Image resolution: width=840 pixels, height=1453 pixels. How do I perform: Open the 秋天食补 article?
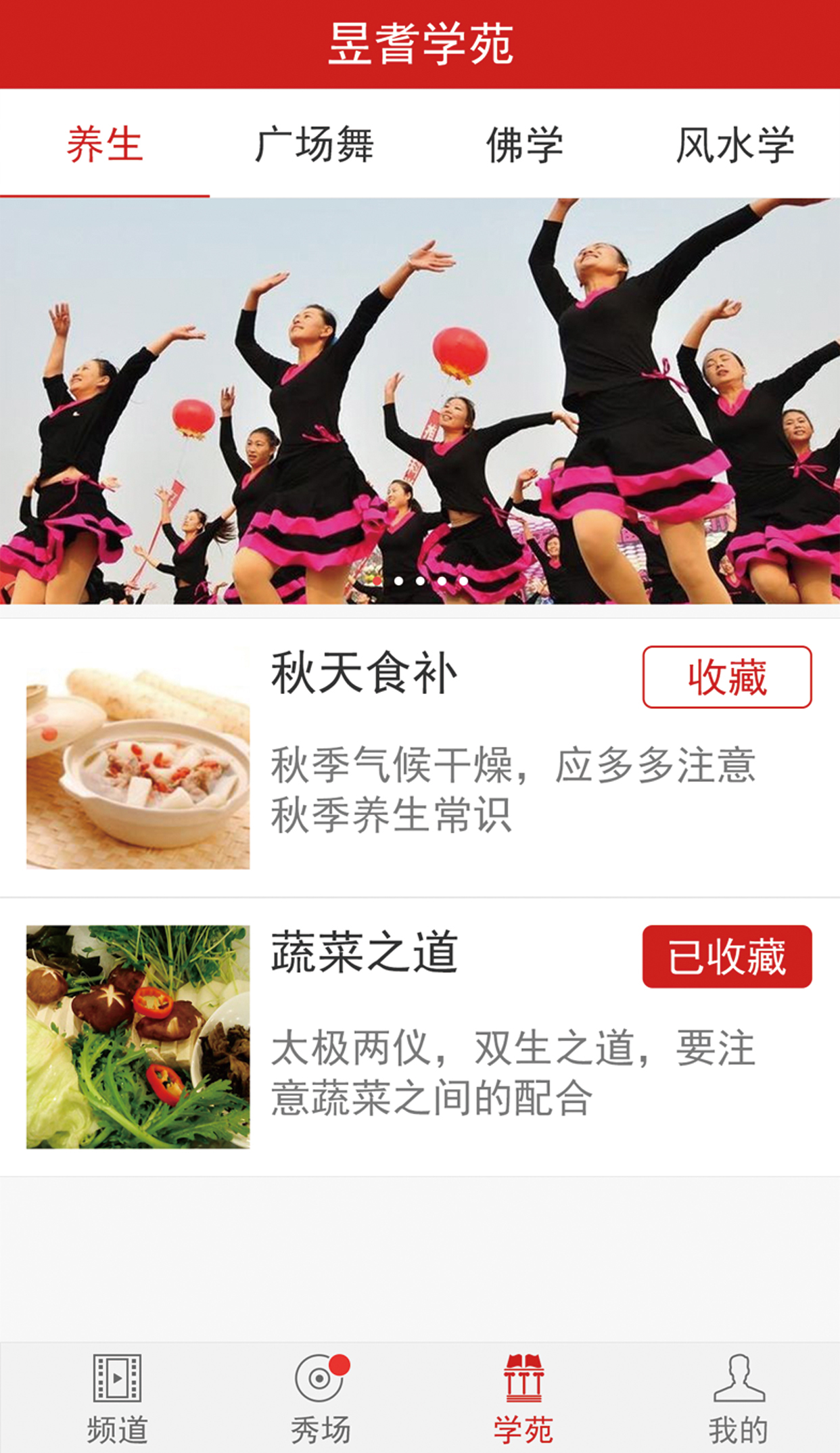coord(364,674)
